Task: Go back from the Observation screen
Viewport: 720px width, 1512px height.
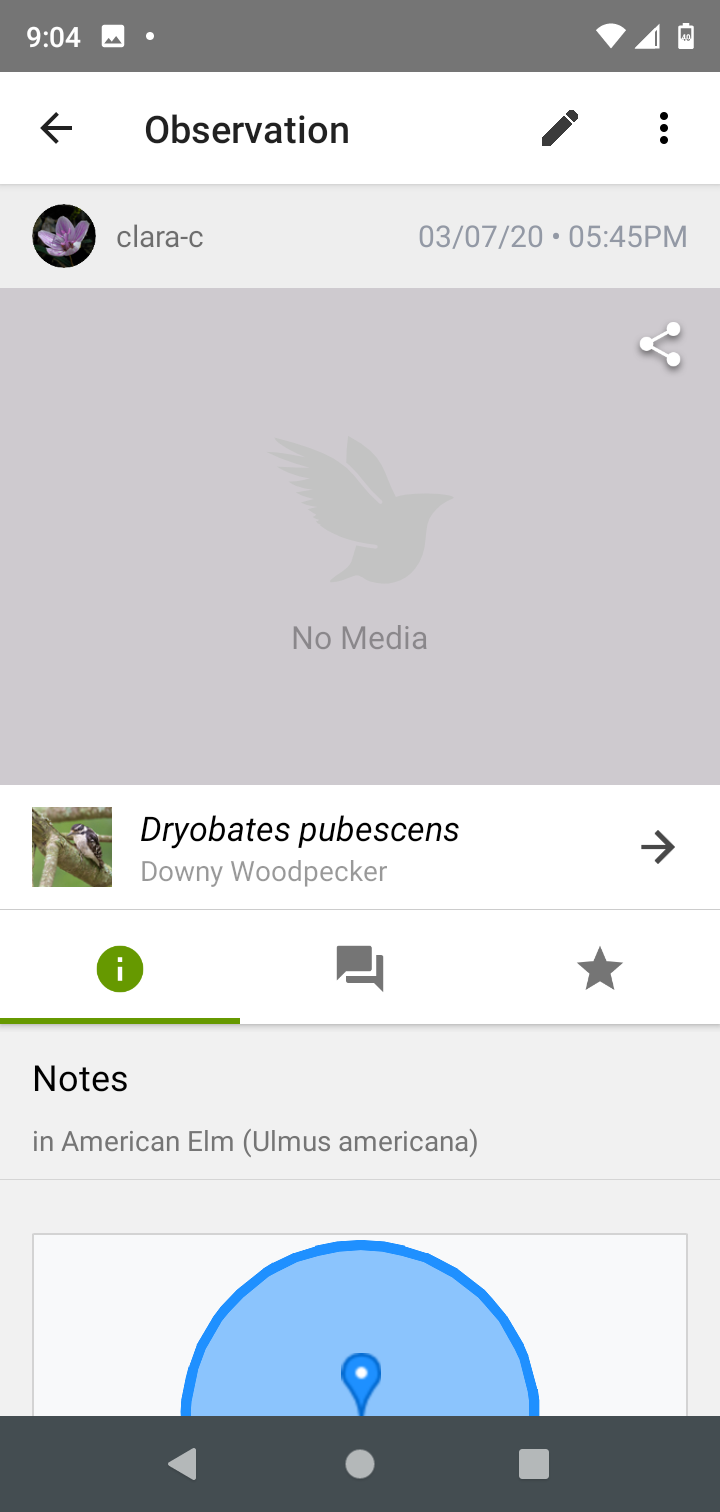Action: (57, 129)
